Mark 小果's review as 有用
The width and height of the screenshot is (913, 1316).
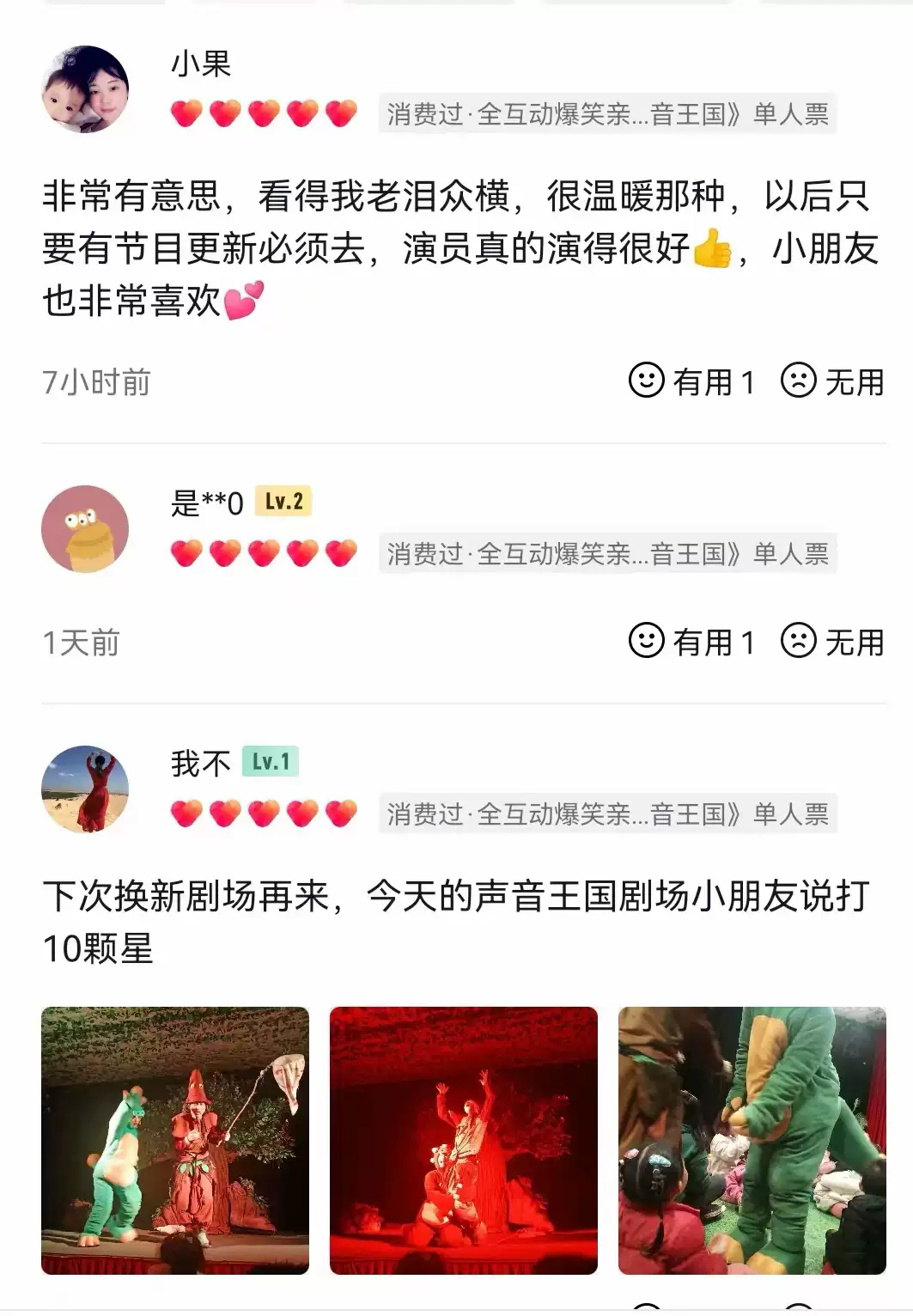click(691, 381)
